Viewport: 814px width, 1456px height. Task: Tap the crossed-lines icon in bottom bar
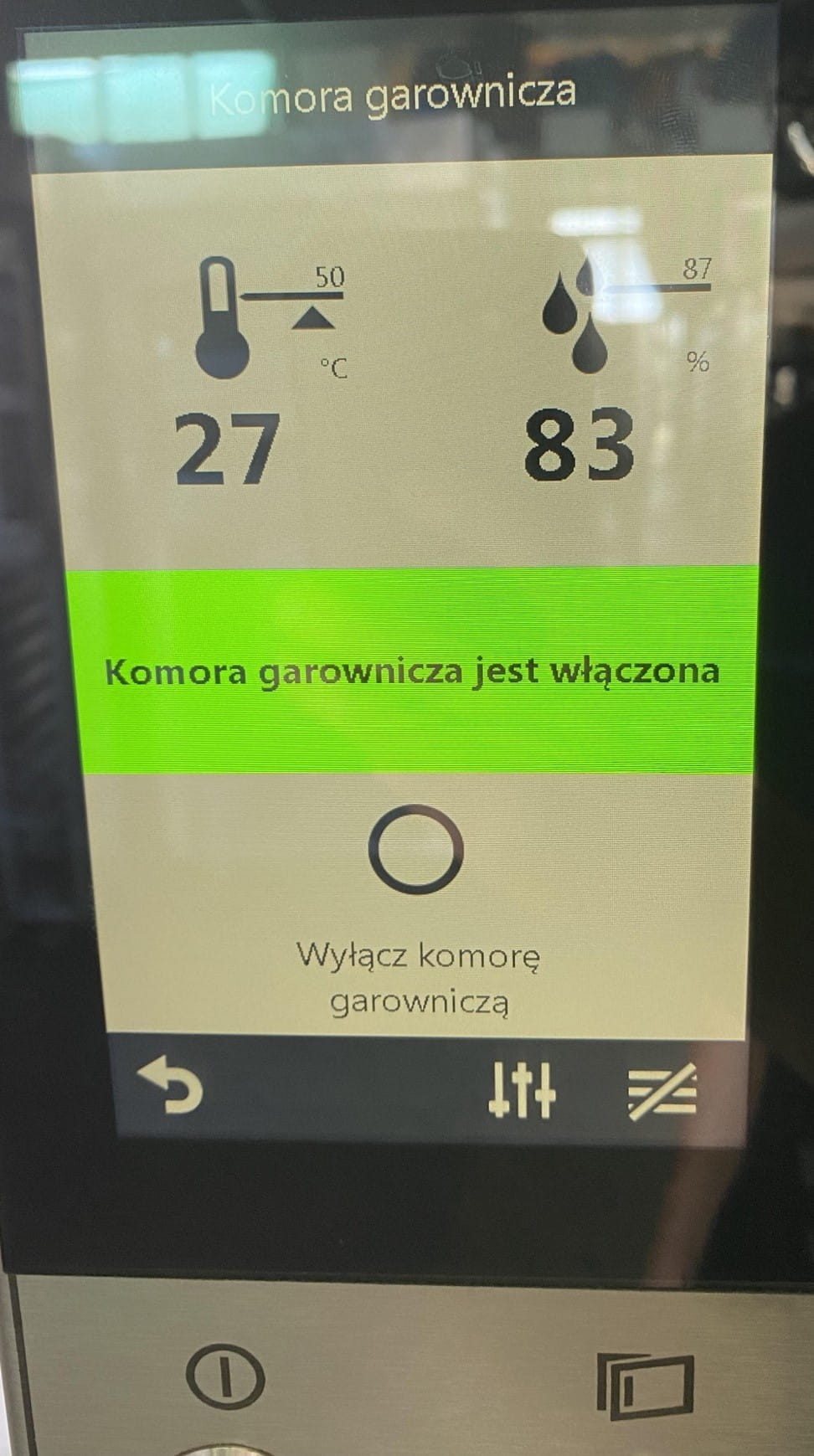[x=662, y=1090]
